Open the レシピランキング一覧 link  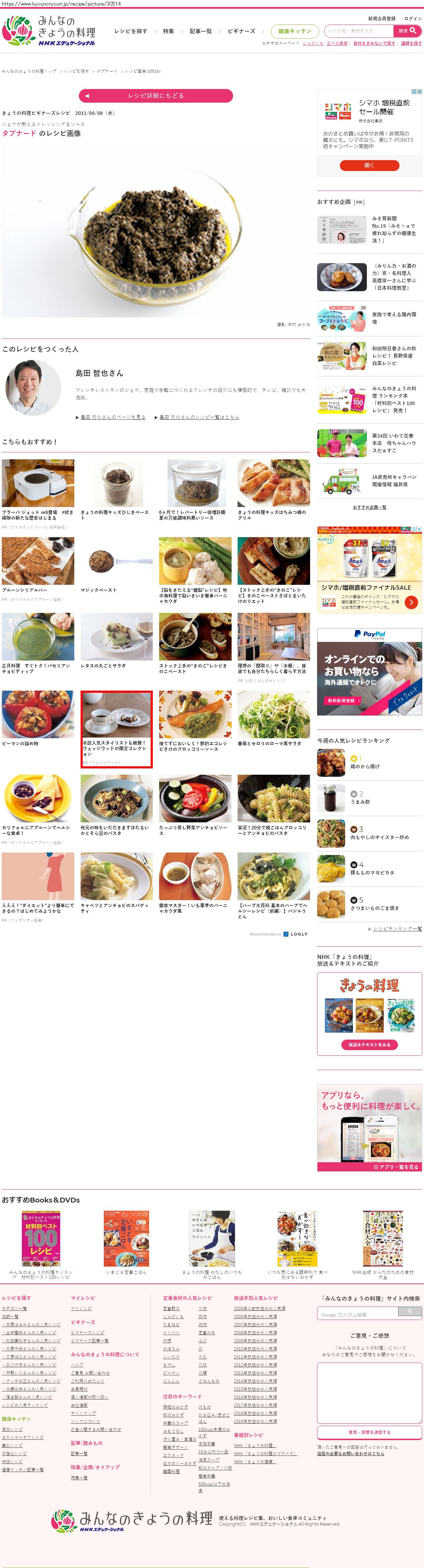[397, 928]
